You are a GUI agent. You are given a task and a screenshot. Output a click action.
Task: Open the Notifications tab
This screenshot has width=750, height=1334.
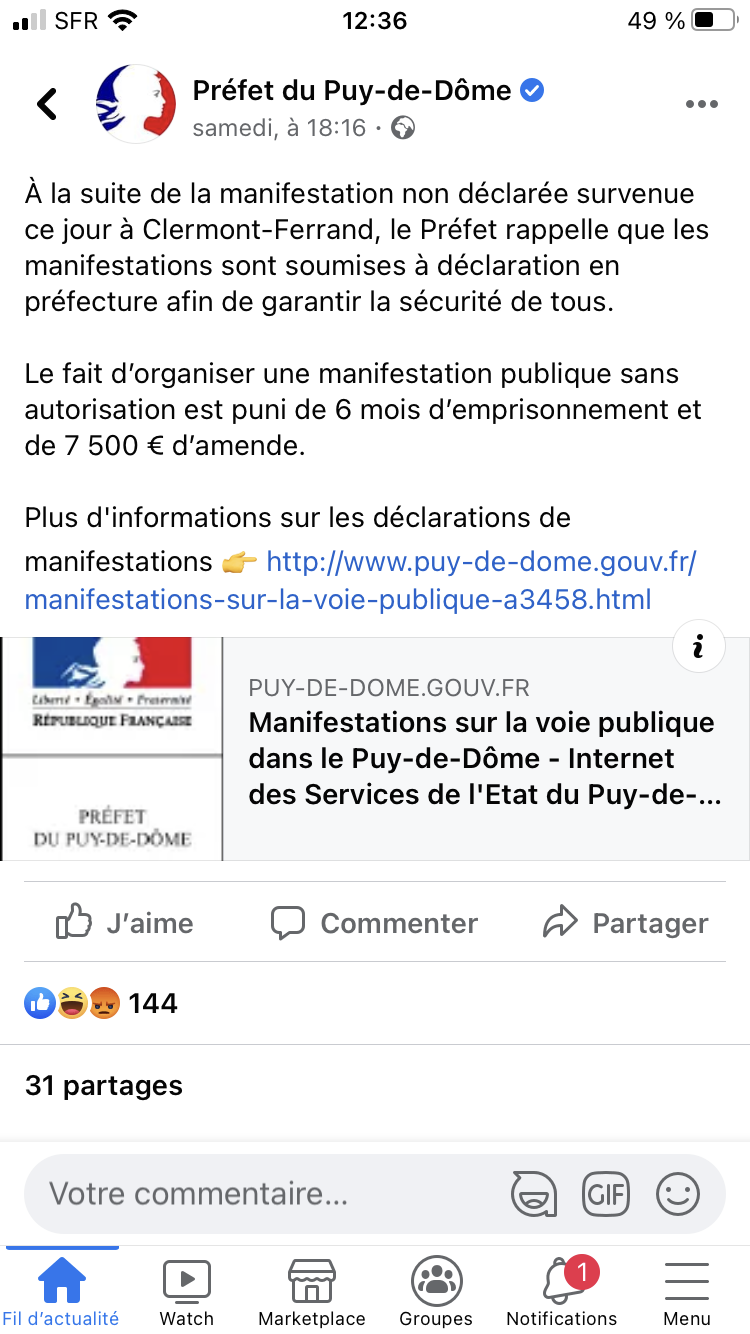(562, 1291)
